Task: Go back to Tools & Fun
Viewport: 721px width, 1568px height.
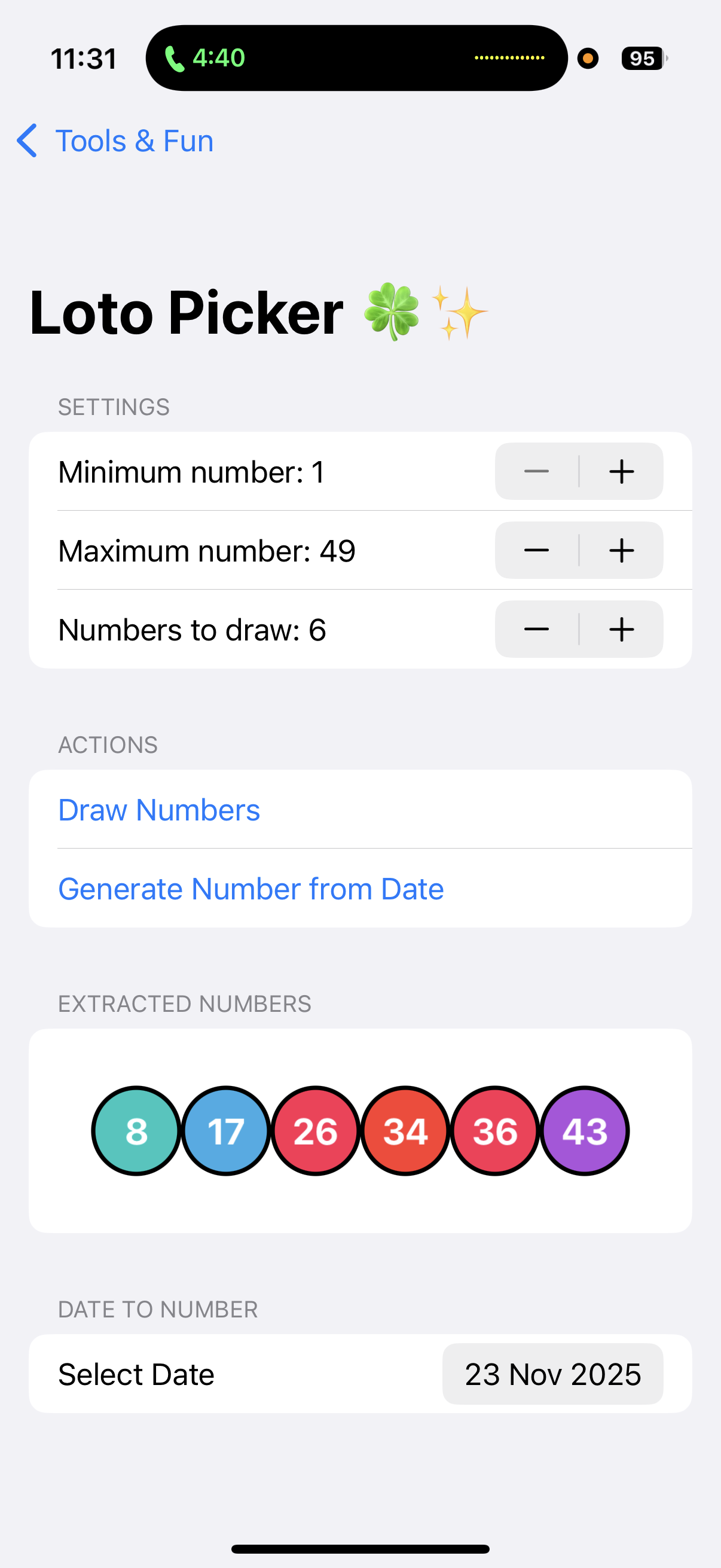Action: tap(115, 141)
